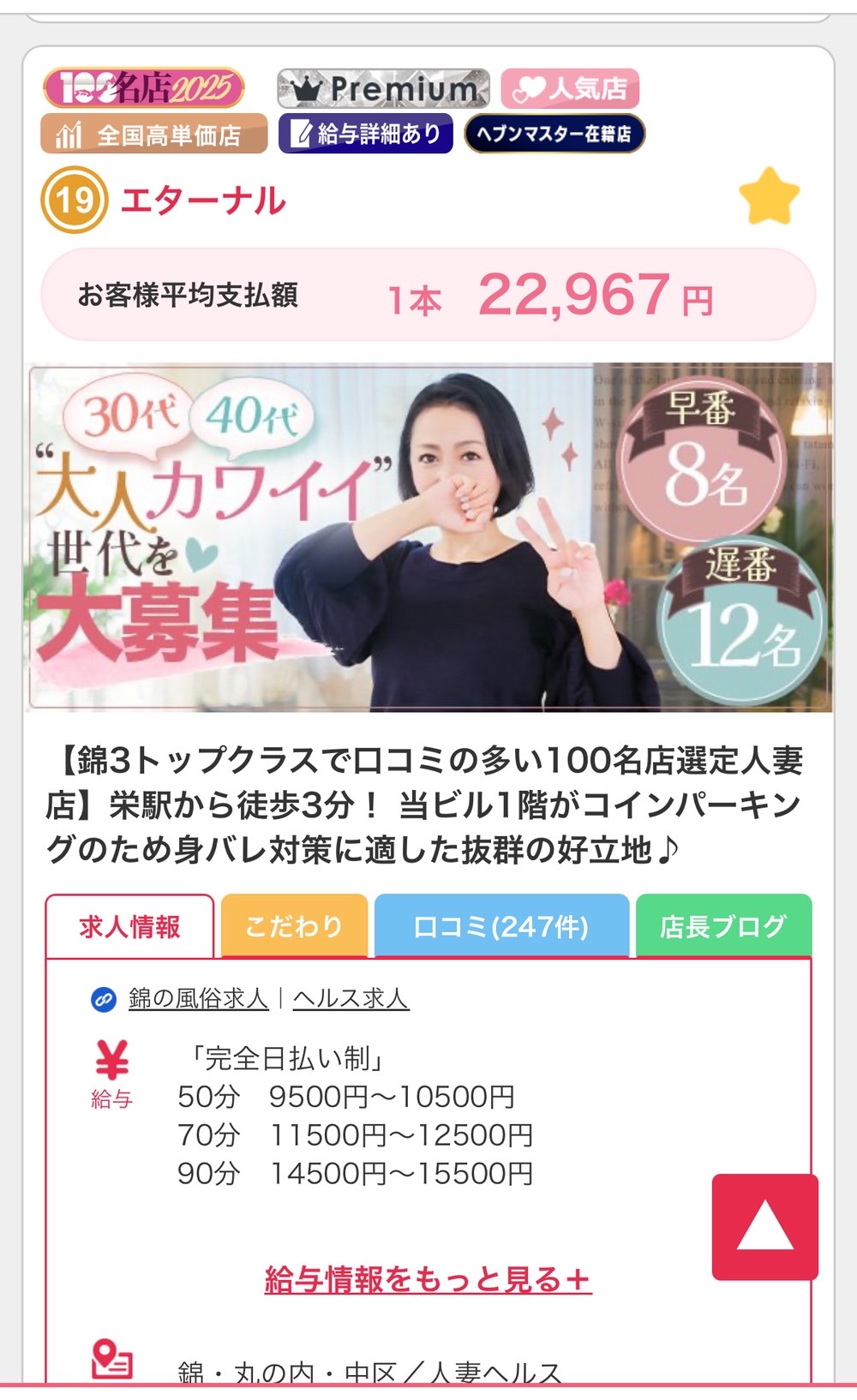Open the エターナル shop name link
The image size is (857, 1400).
pyautogui.click(x=203, y=200)
